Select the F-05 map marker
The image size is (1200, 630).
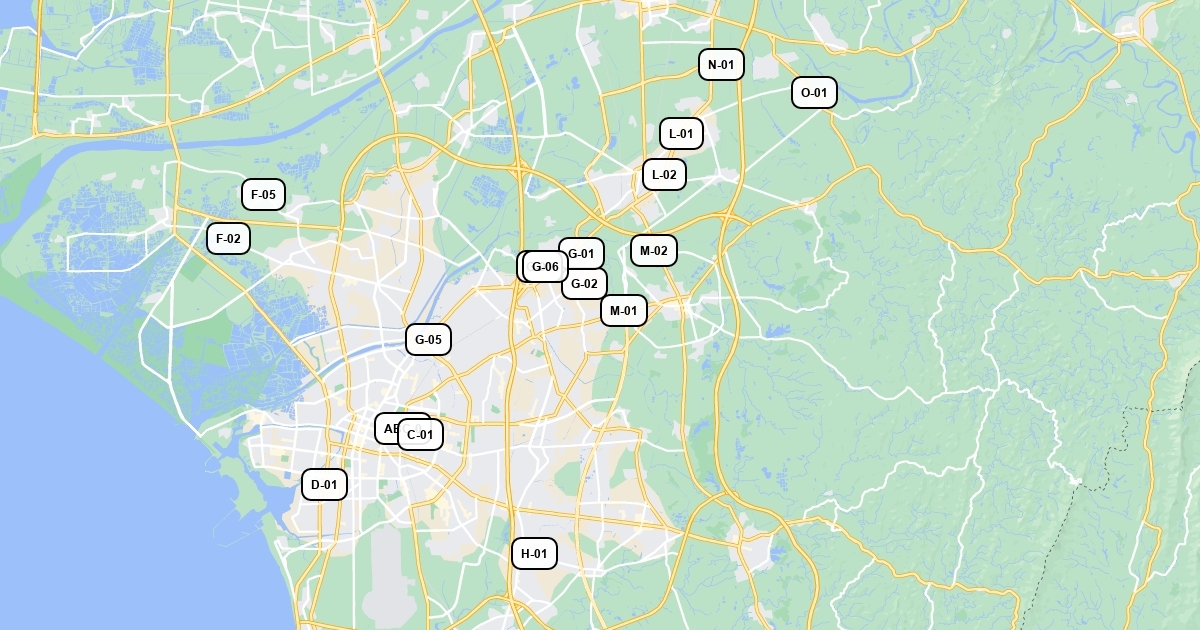[x=263, y=195]
